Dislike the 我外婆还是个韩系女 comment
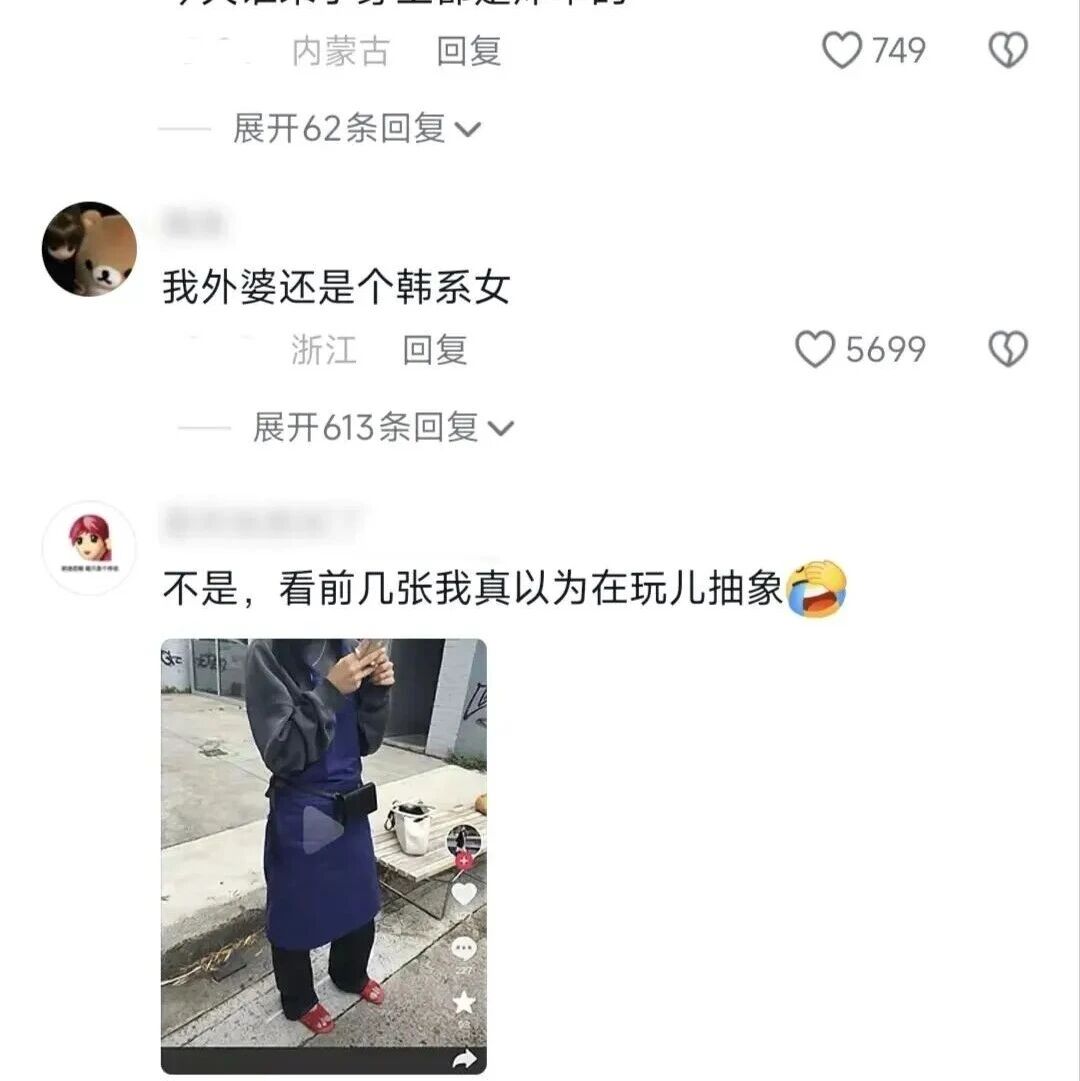 point(1007,349)
